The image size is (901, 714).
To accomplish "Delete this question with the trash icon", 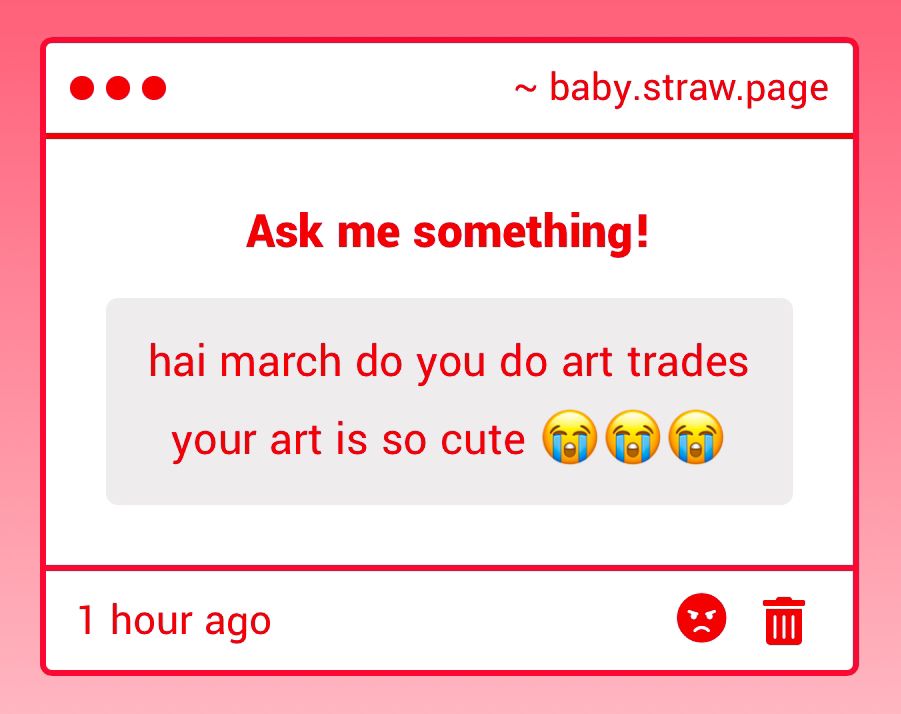I will coord(783,621).
